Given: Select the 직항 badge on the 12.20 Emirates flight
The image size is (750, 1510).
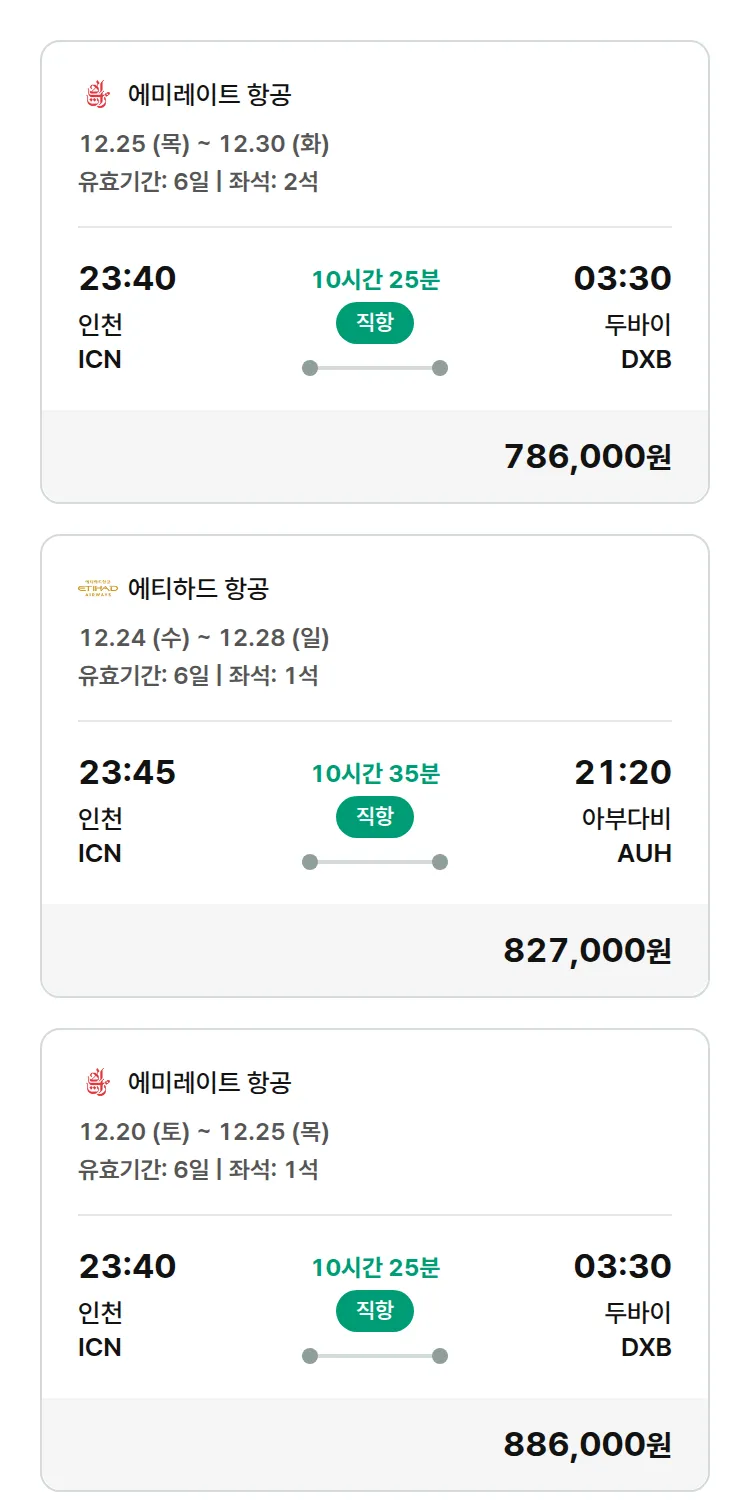Looking at the screenshot, I should [x=375, y=1310].
